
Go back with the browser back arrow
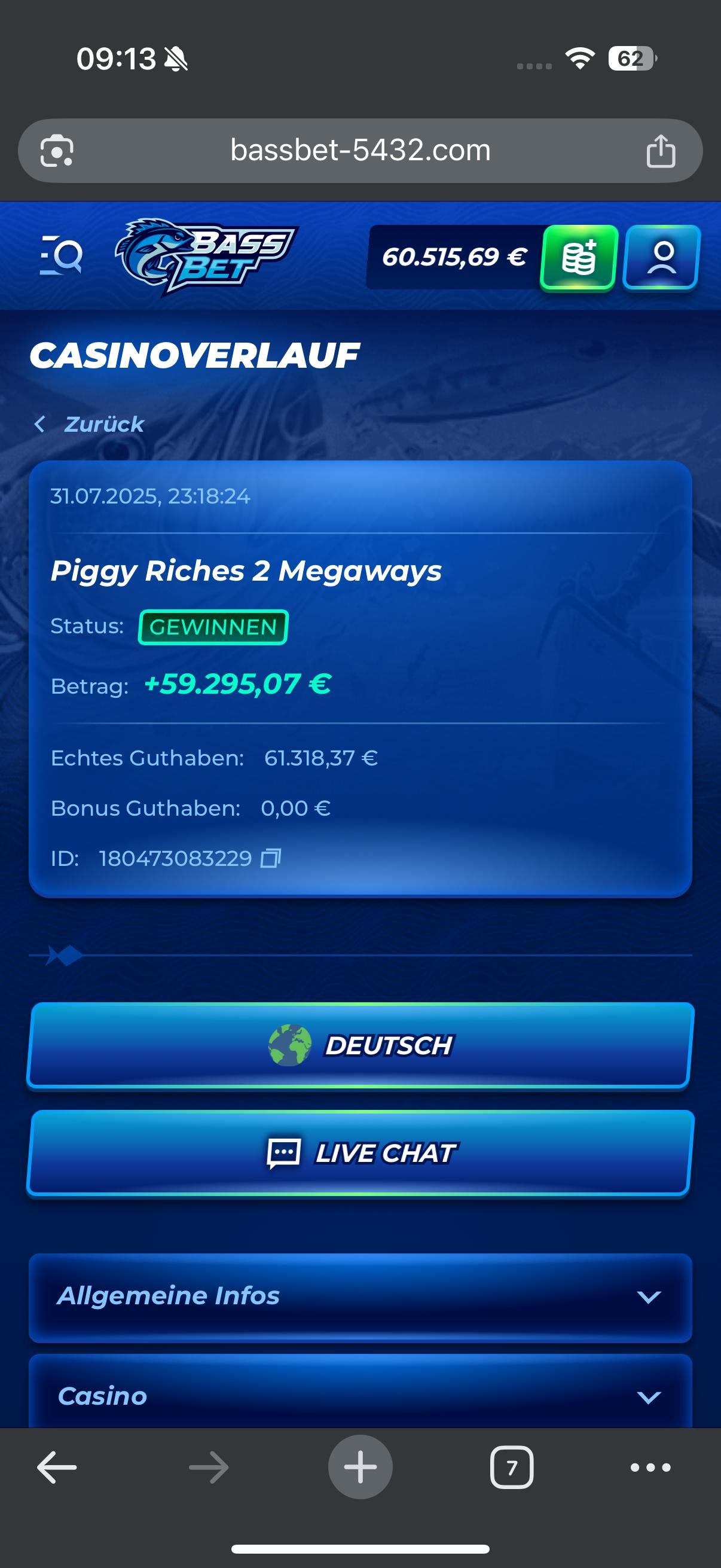tap(57, 1468)
